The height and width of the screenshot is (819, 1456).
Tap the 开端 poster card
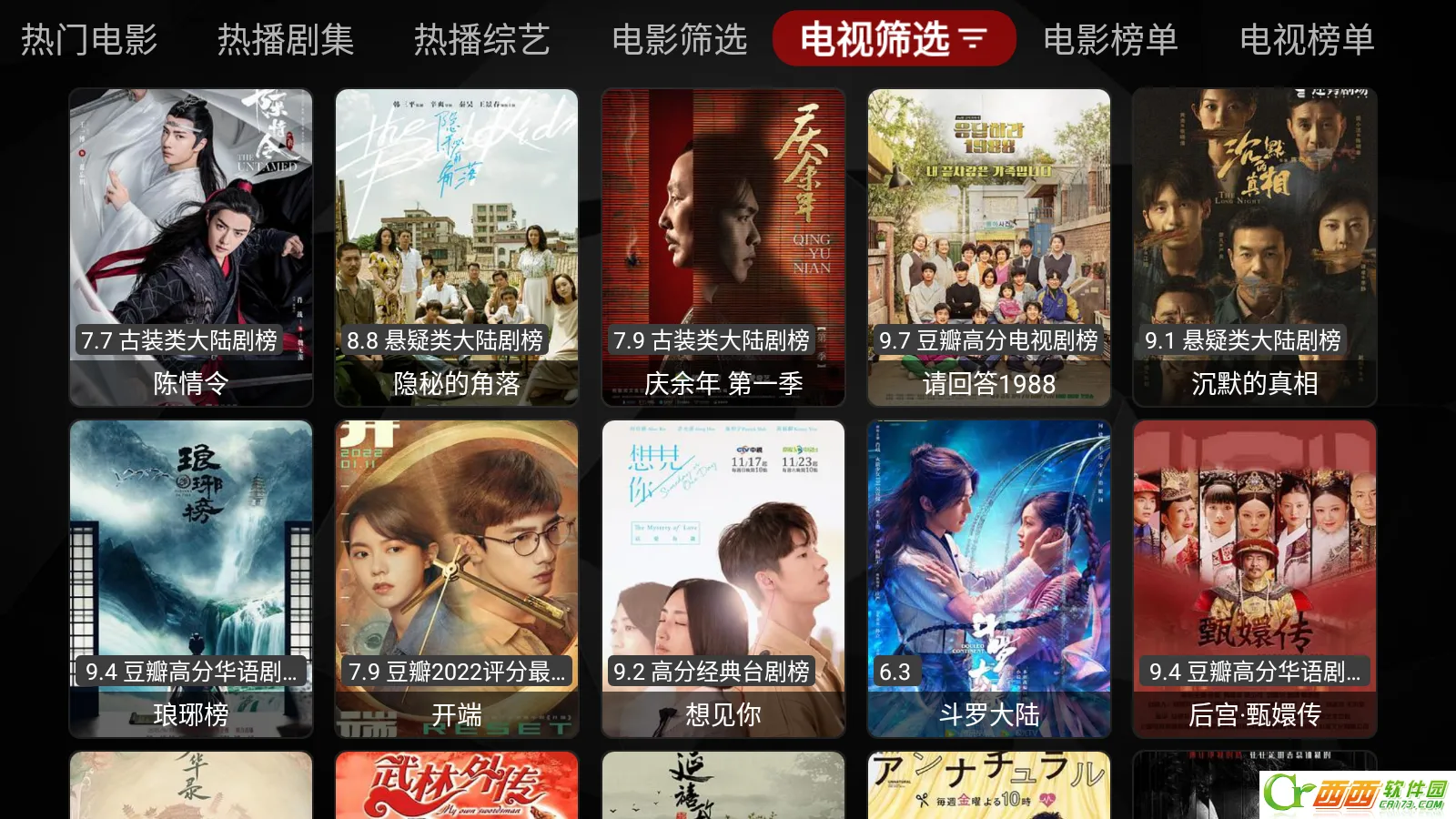tap(457, 578)
